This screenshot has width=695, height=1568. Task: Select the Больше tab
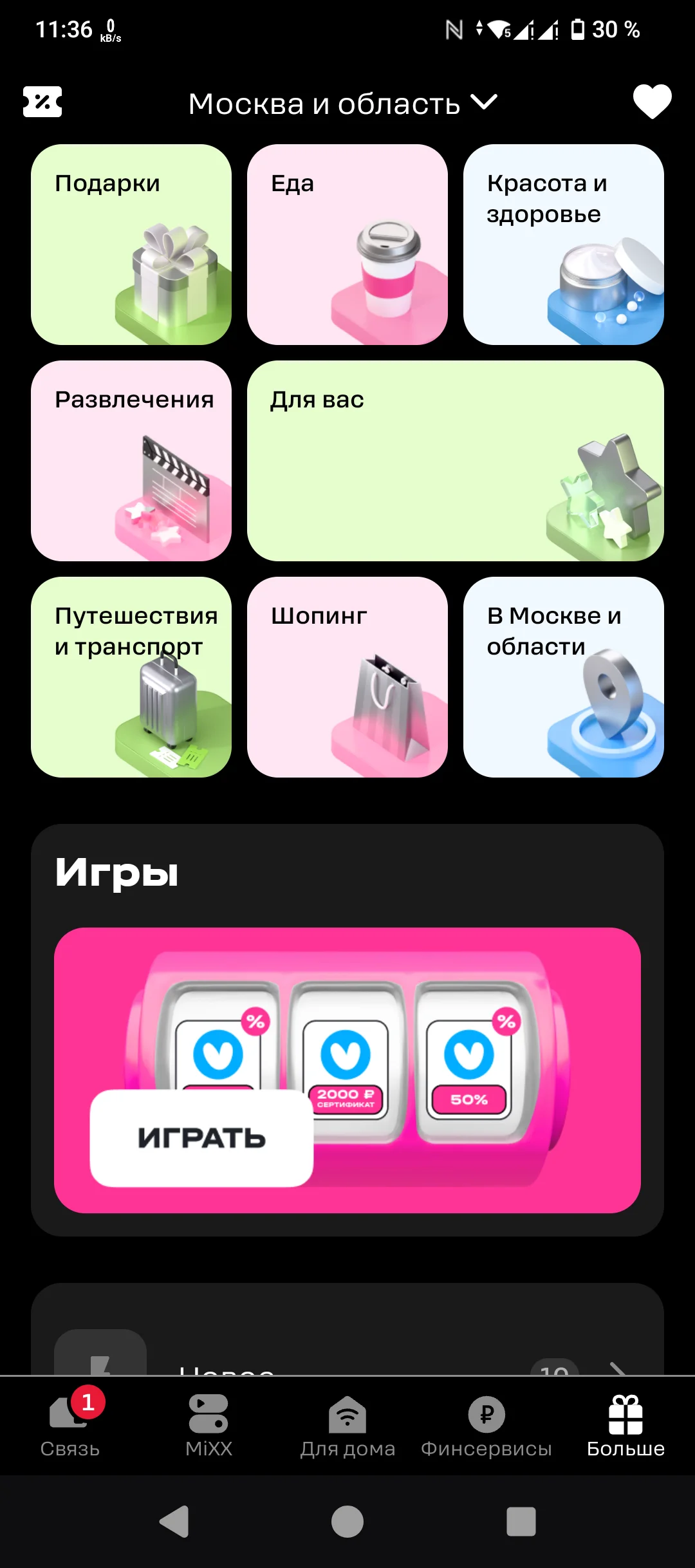625,1425
